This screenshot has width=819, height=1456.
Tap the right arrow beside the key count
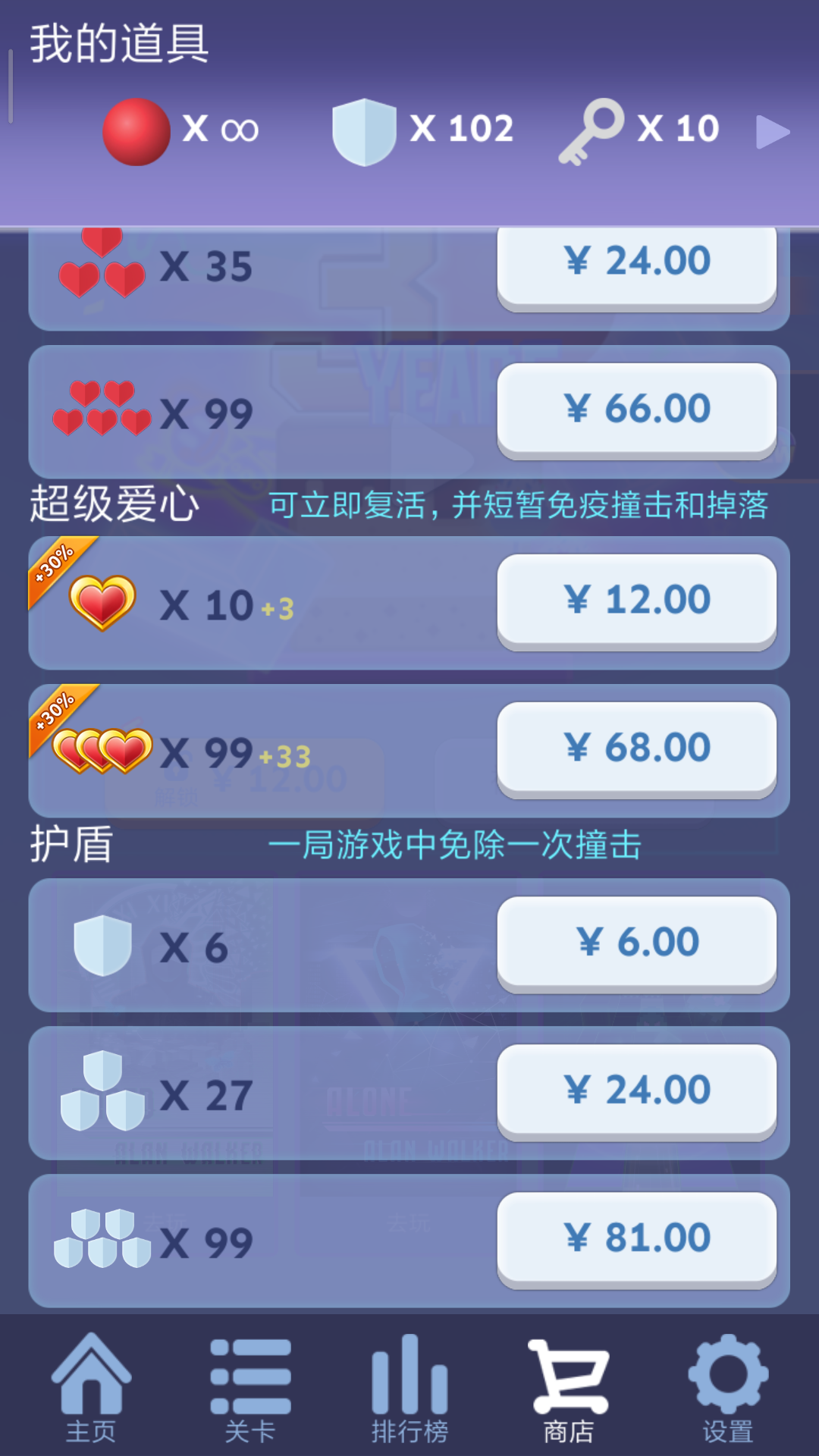[773, 133]
